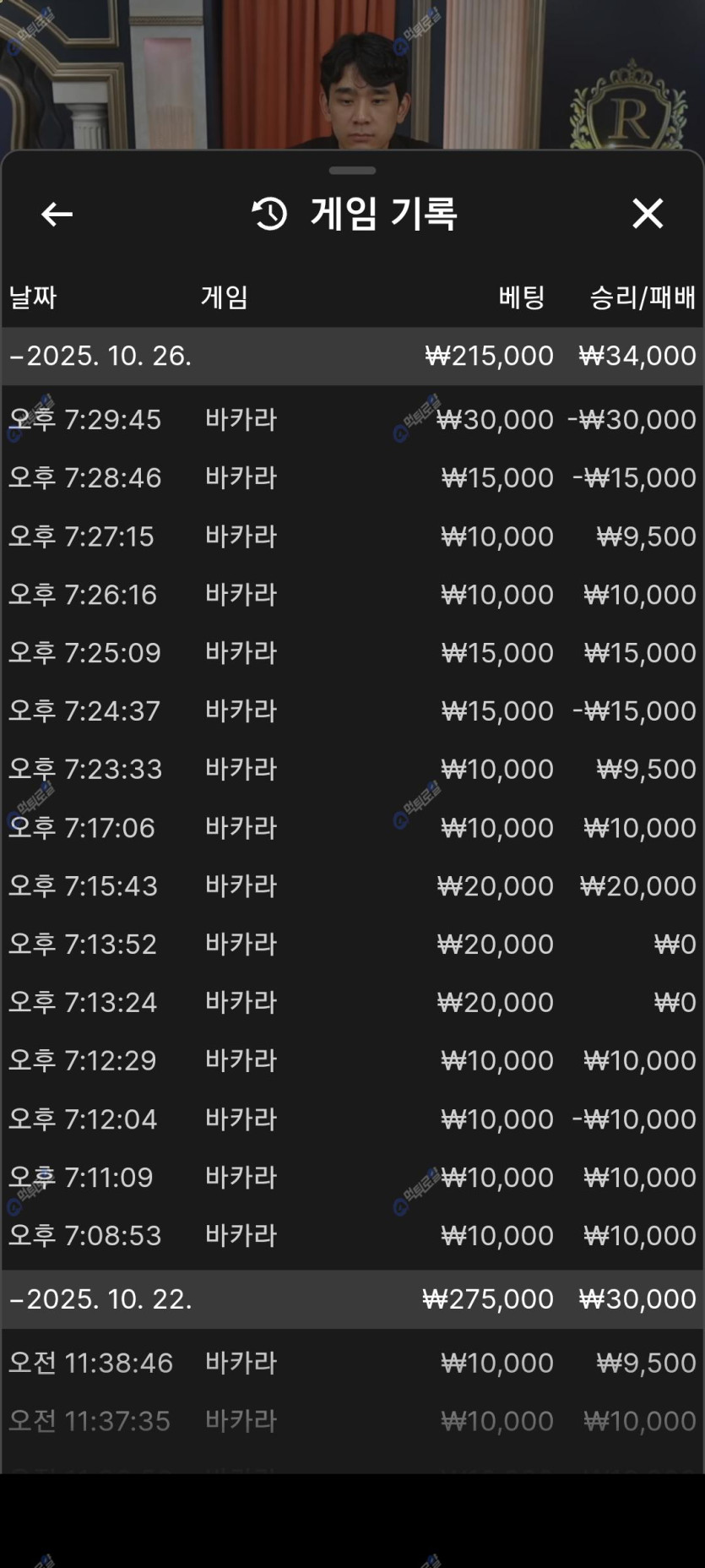The height and width of the screenshot is (1568, 705).
Task: Show details for 오후 7:08:53 바카라 round
Action: coord(352,1235)
